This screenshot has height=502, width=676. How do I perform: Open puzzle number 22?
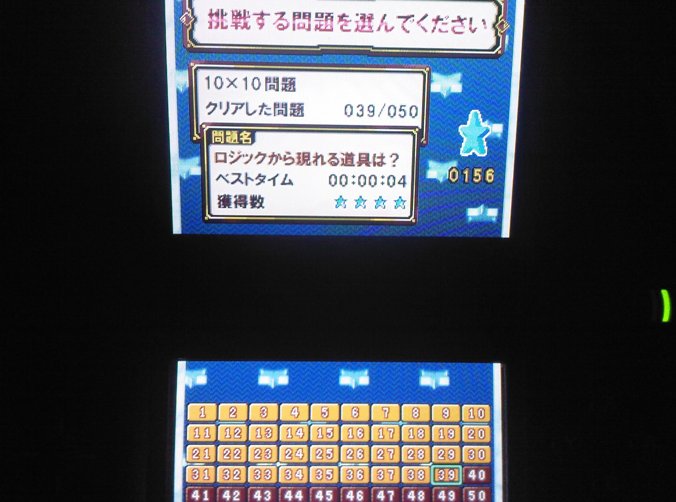click(232, 454)
